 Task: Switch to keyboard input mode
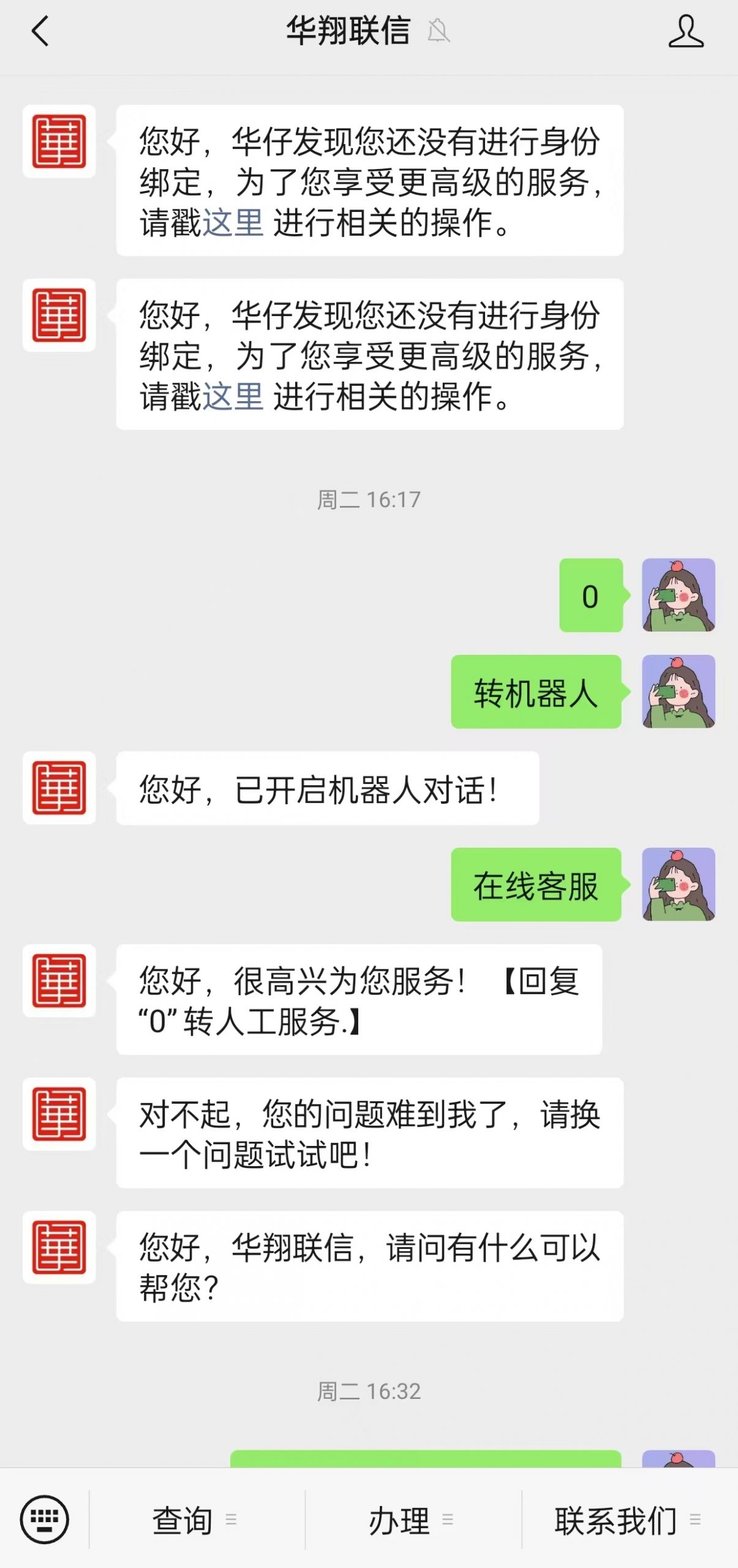(x=45, y=1520)
